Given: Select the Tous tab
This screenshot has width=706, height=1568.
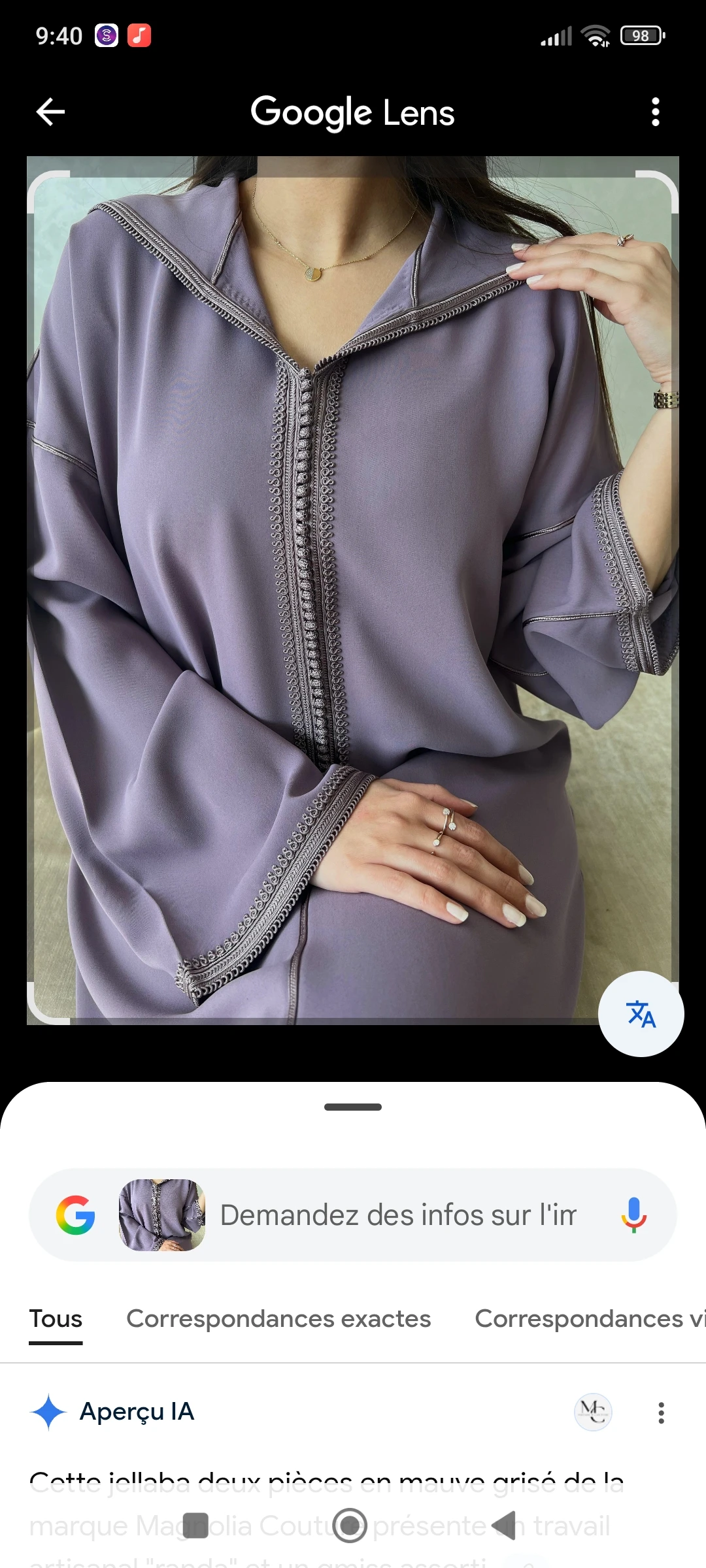Looking at the screenshot, I should 56,1319.
